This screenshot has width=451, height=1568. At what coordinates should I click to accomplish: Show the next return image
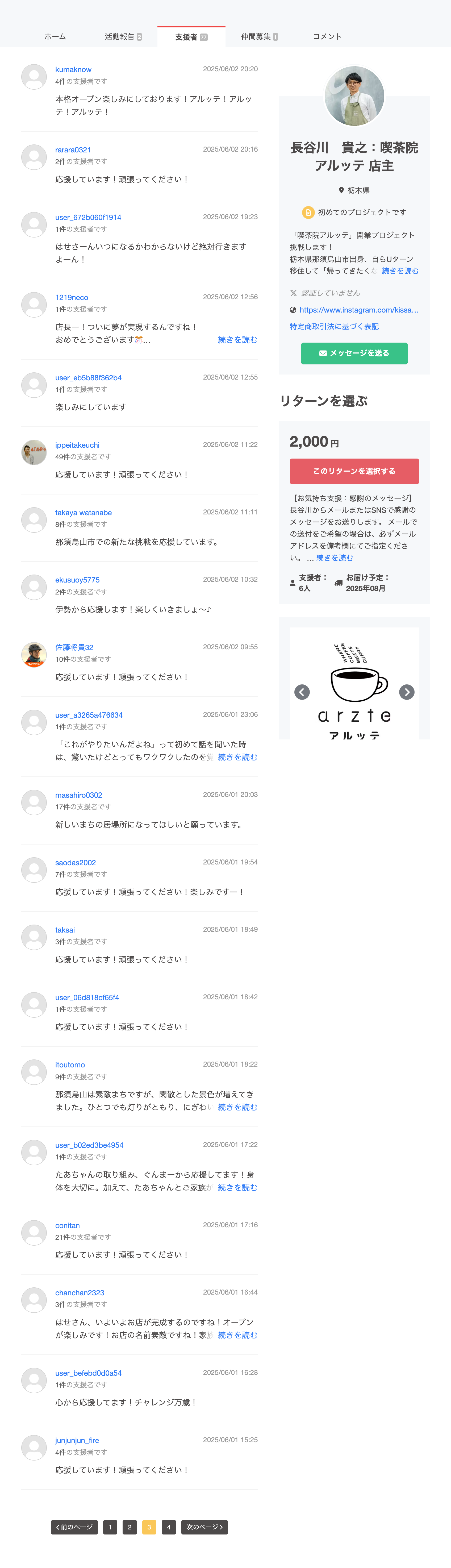[407, 692]
